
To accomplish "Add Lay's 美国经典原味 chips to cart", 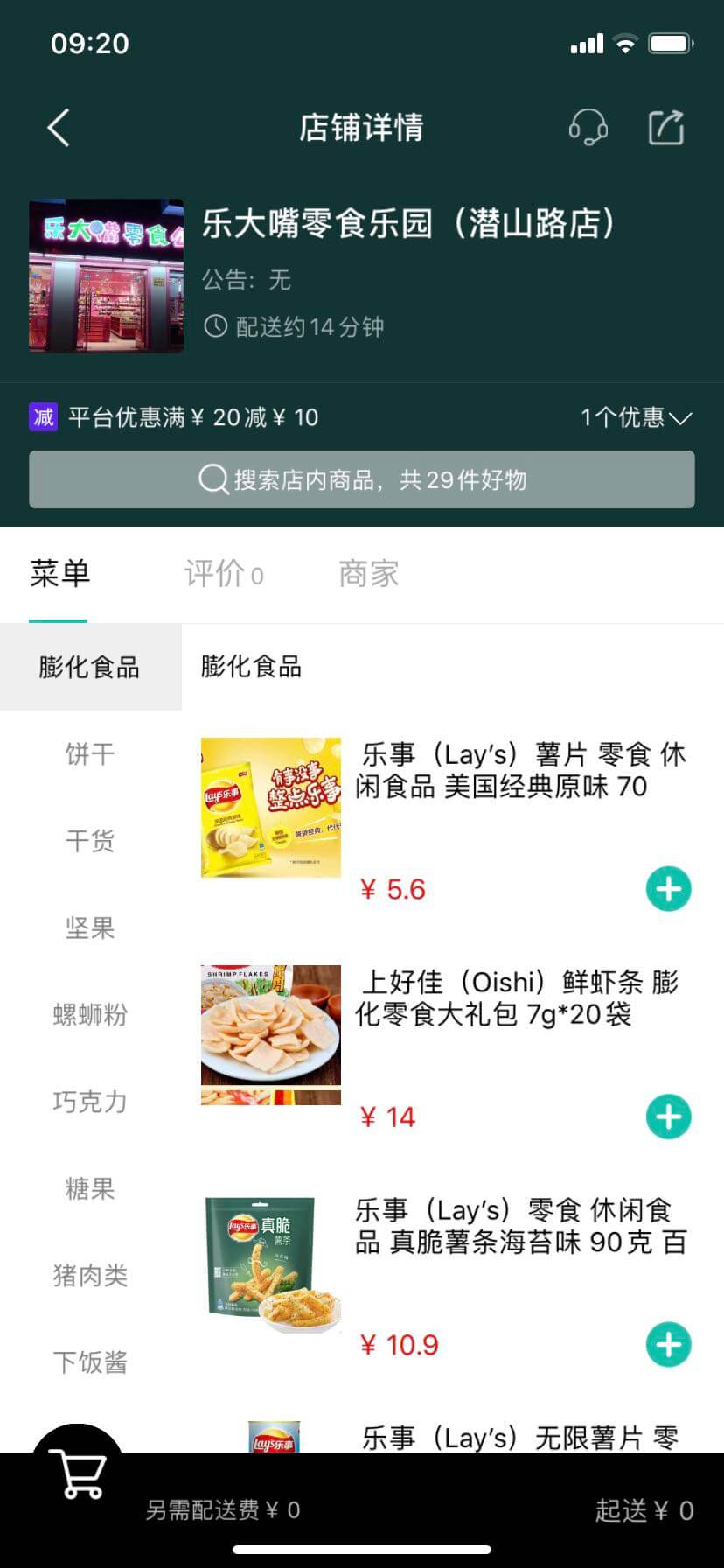I will [669, 889].
